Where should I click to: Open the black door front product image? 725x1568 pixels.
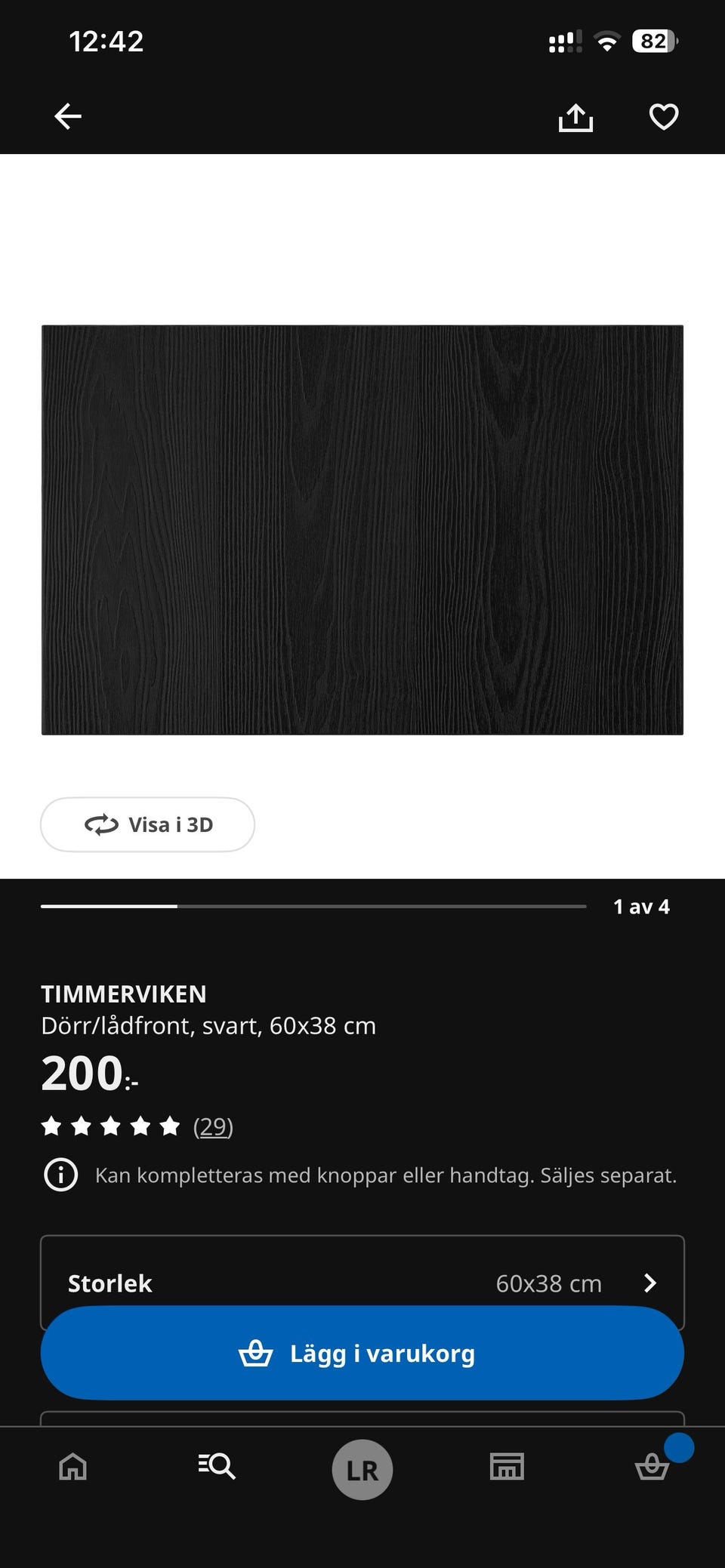click(362, 530)
